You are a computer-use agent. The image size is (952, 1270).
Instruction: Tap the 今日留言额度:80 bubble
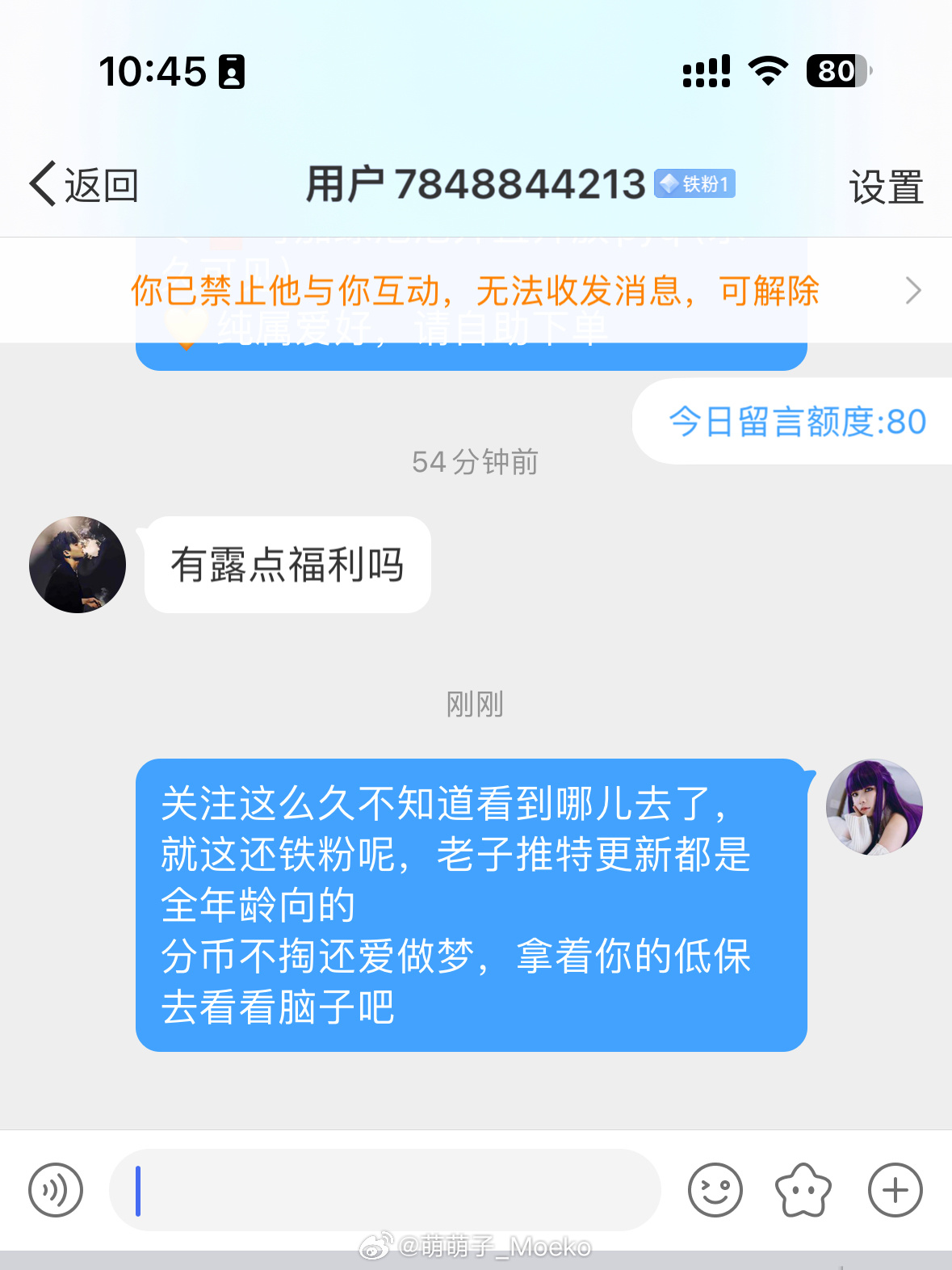click(795, 421)
